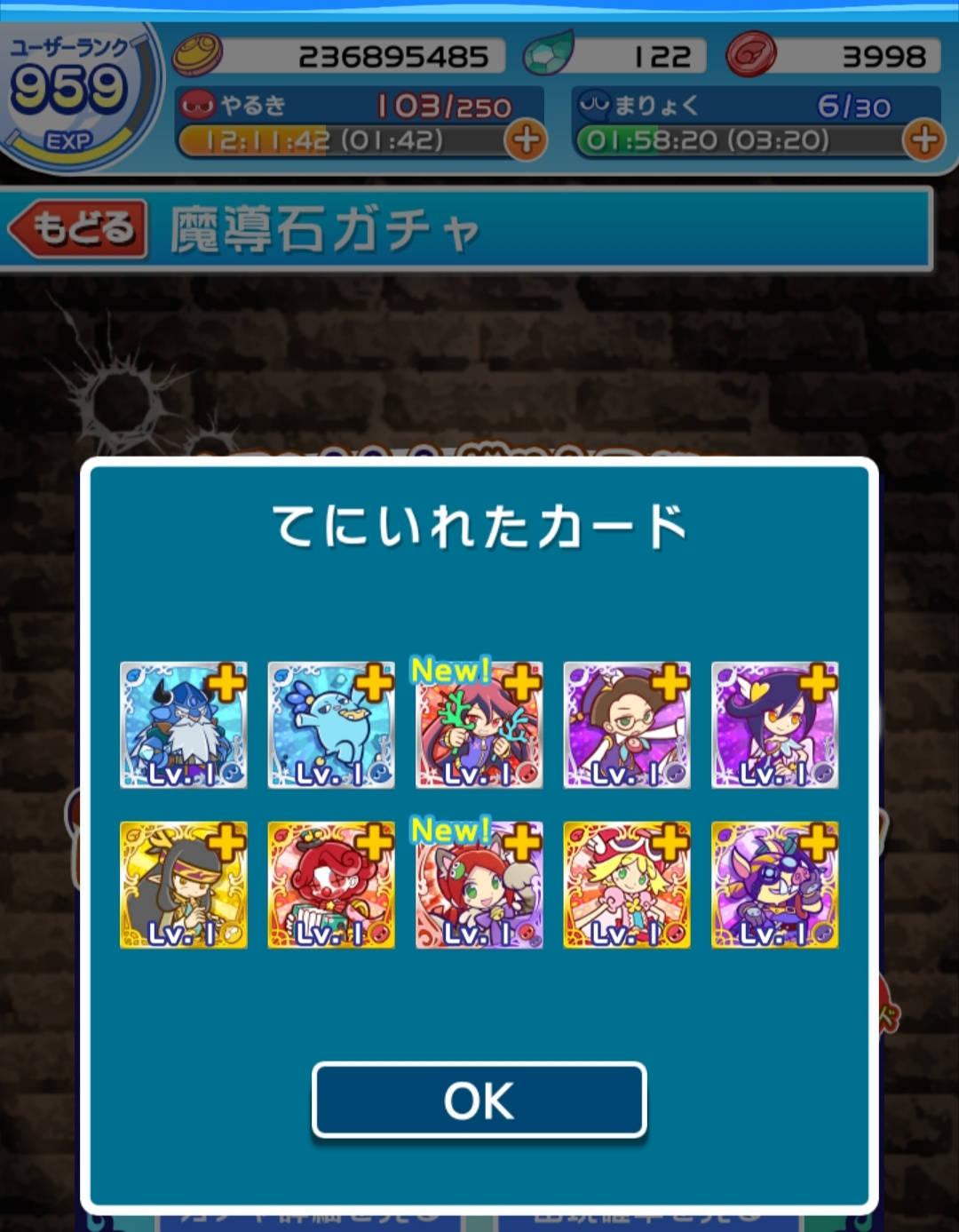Go back with the もどる button

tap(78, 228)
